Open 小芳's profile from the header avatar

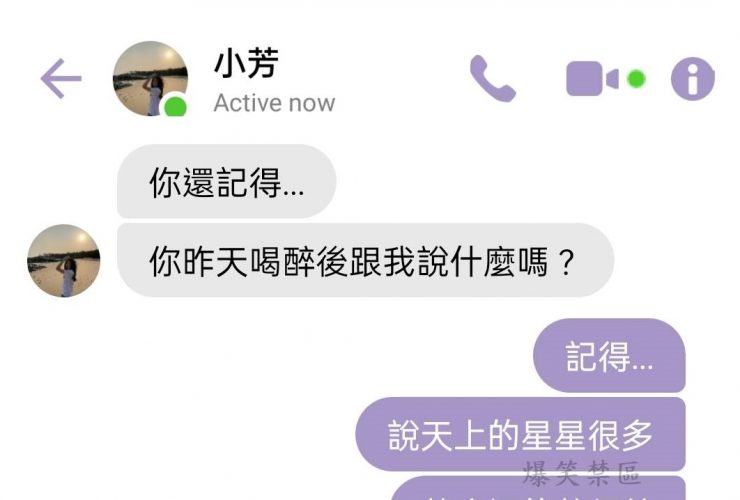[150, 78]
